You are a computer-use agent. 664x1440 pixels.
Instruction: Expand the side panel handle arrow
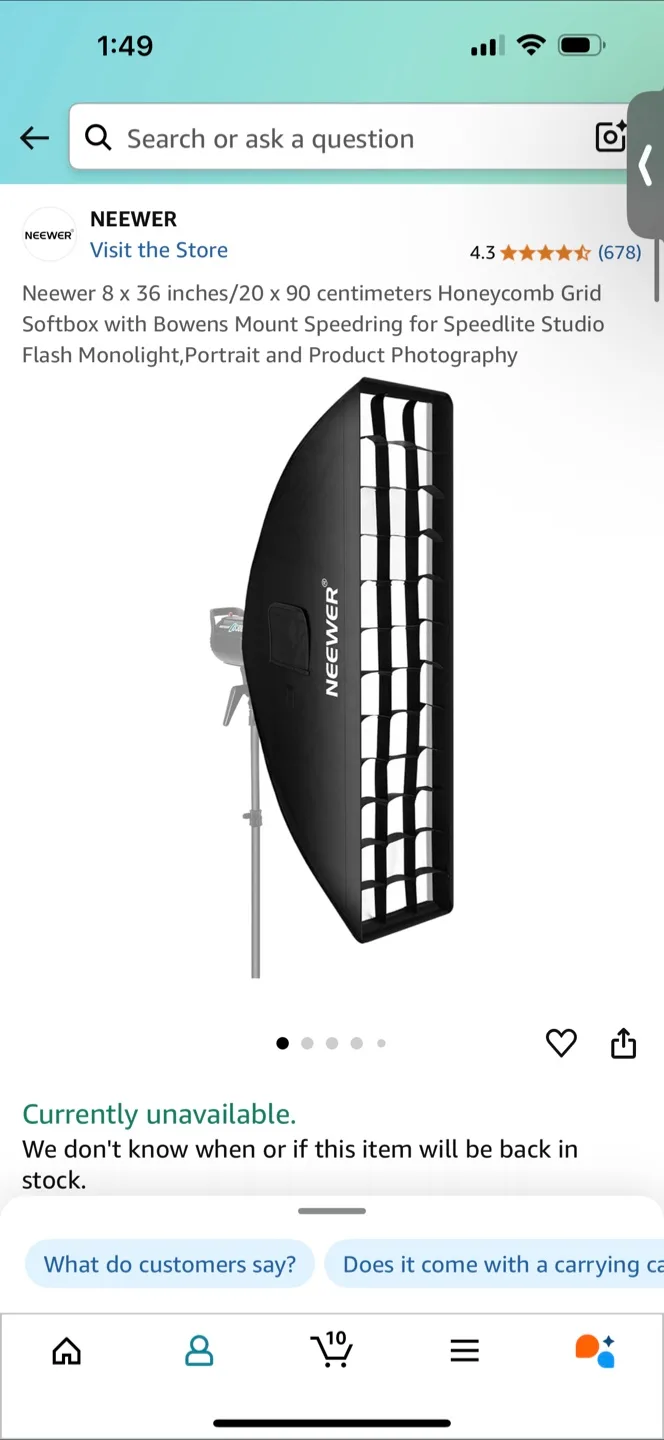click(x=645, y=165)
